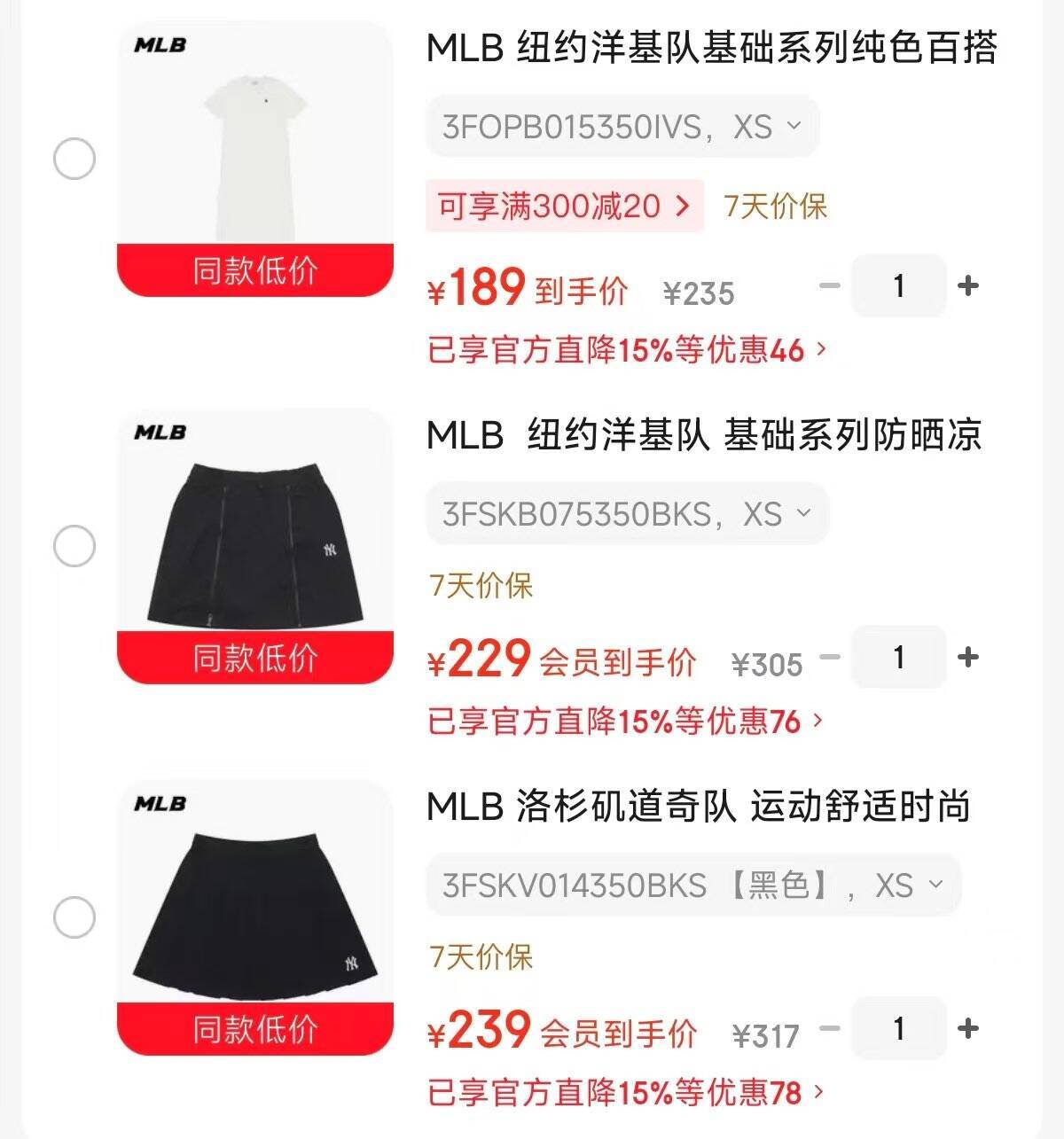This screenshot has width=1064, height=1139.
Task: Open the 3FOPB015350IVS size dropdown
Action: [x=622, y=127]
